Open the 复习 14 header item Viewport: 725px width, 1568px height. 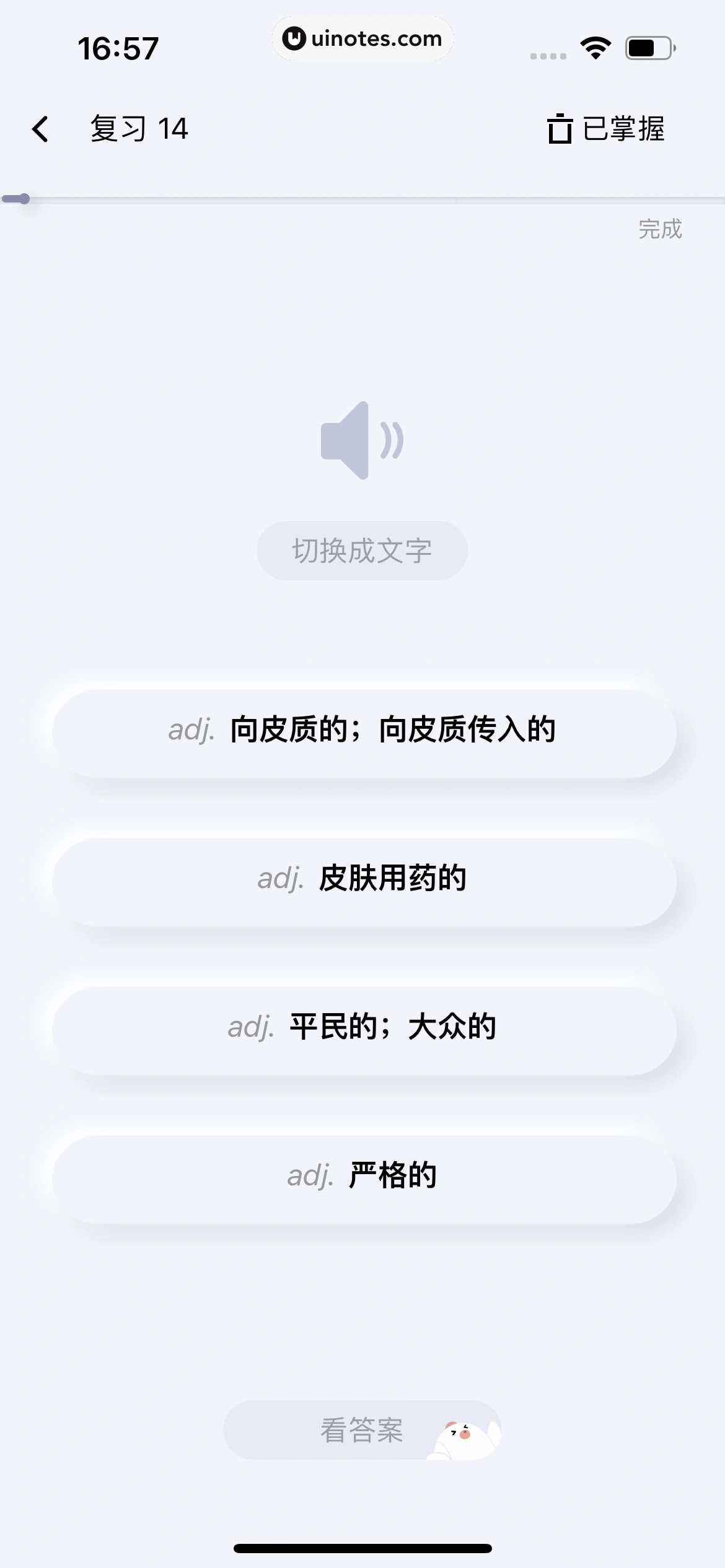pos(139,129)
